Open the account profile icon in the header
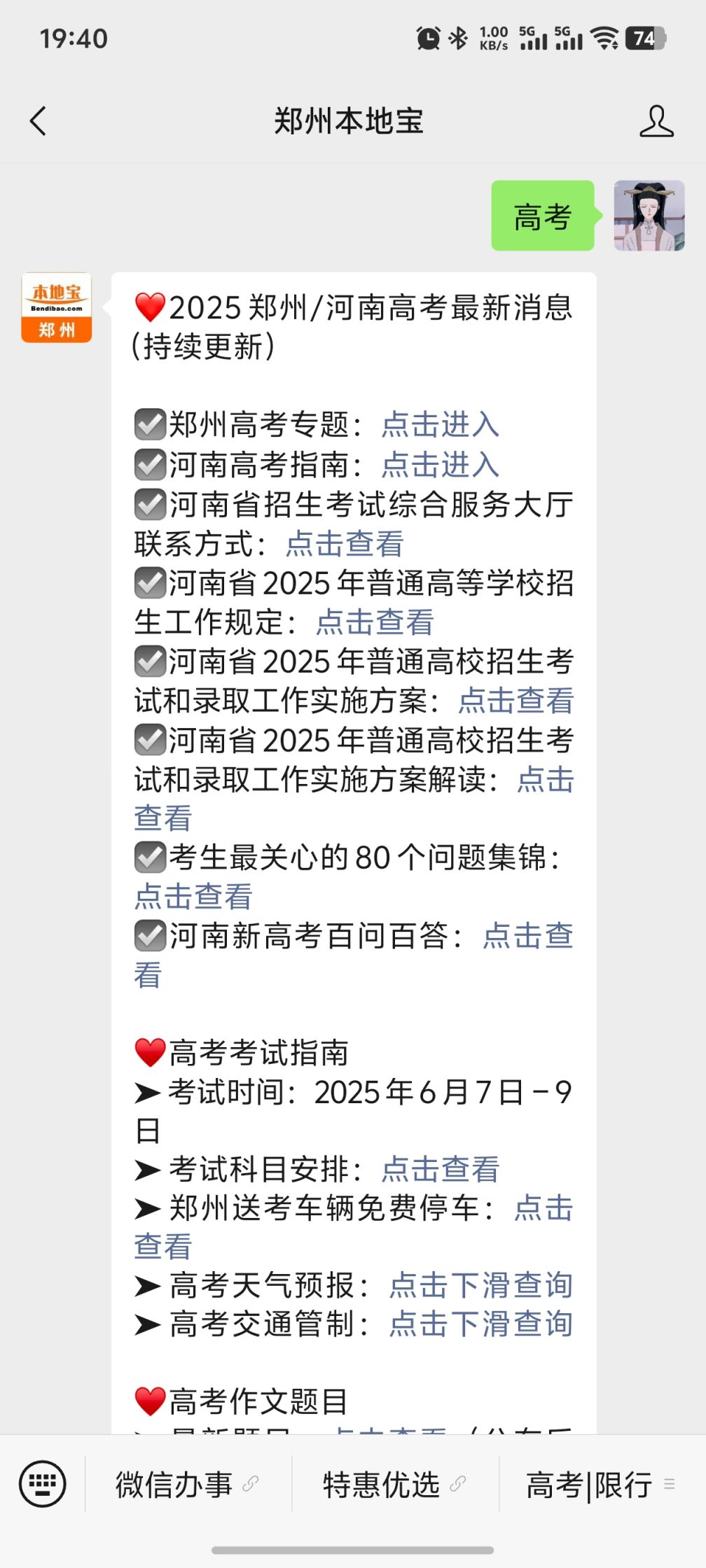The height and width of the screenshot is (1568, 706). pyautogui.click(x=656, y=121)
